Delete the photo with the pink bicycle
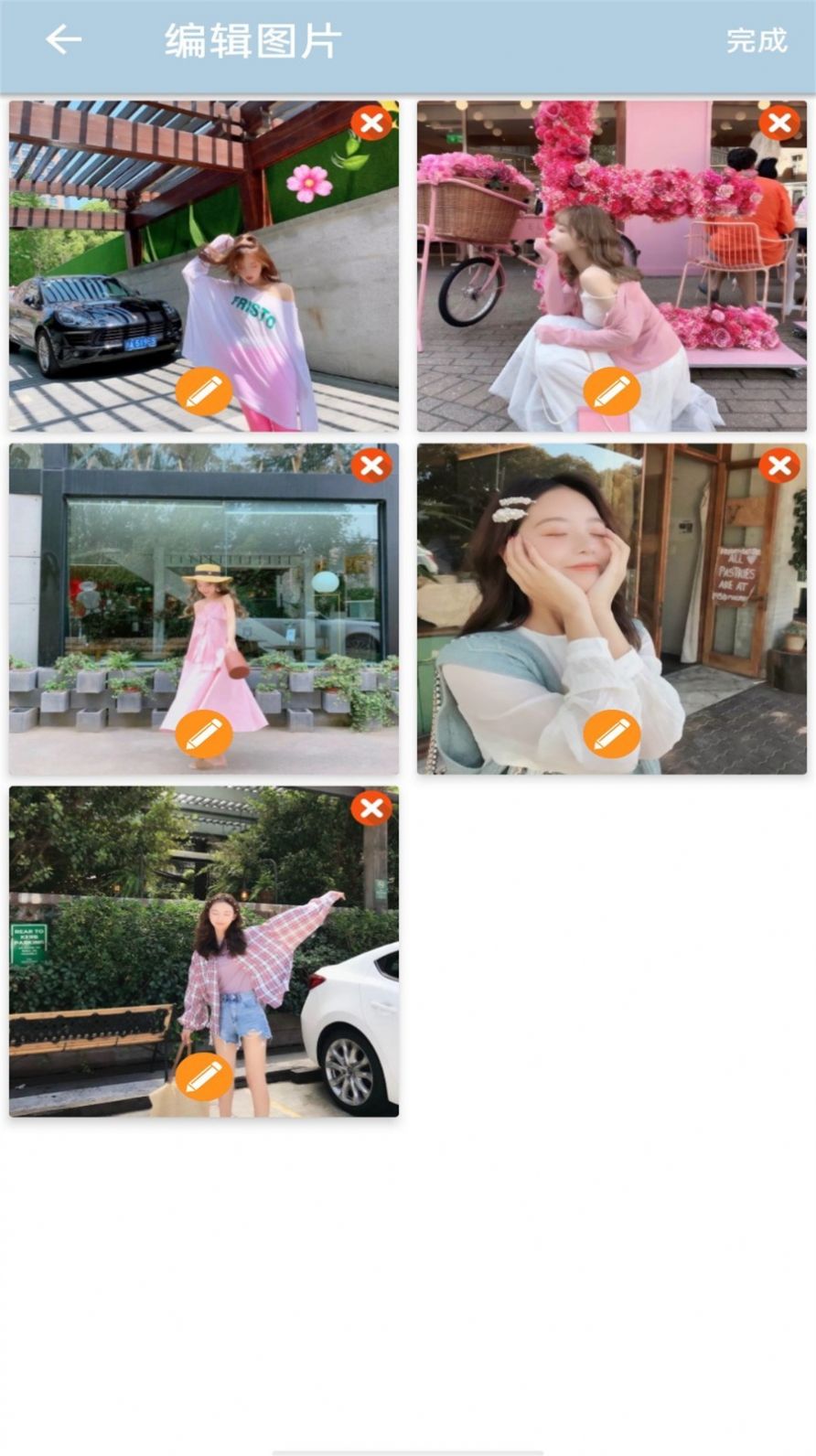 pos(779,123)
